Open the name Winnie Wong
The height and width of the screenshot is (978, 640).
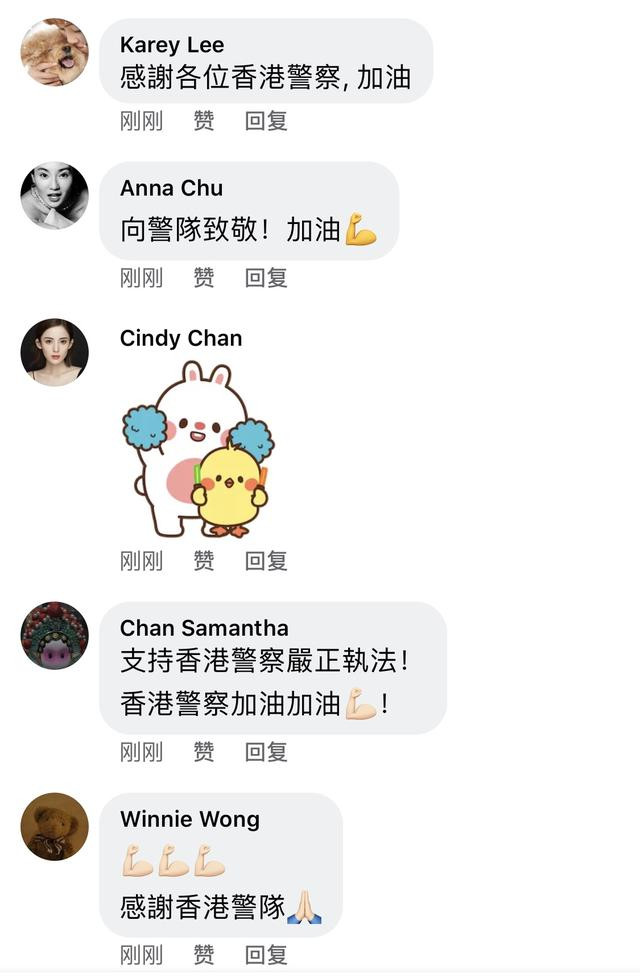[190, 819]
